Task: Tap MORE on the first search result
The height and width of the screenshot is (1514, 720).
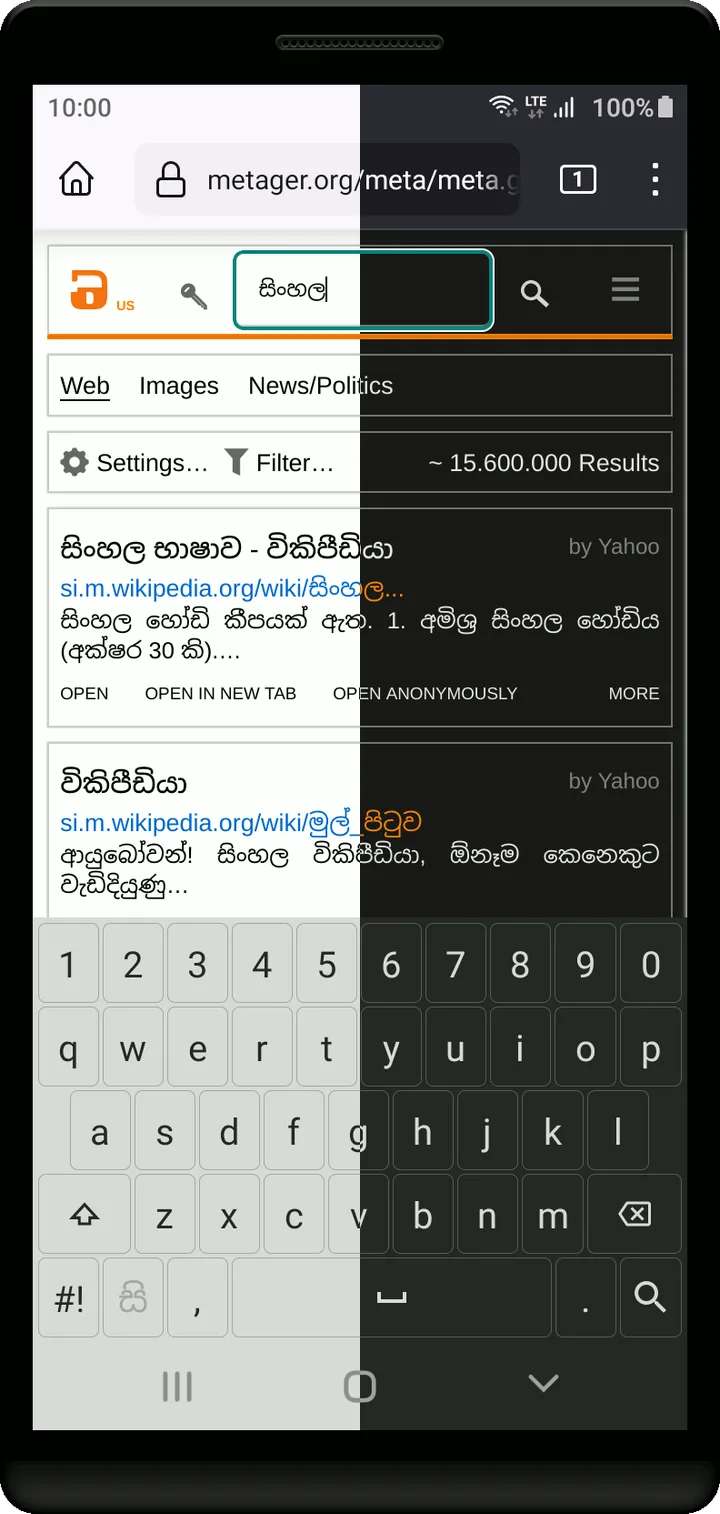Action: coord(634,693)
